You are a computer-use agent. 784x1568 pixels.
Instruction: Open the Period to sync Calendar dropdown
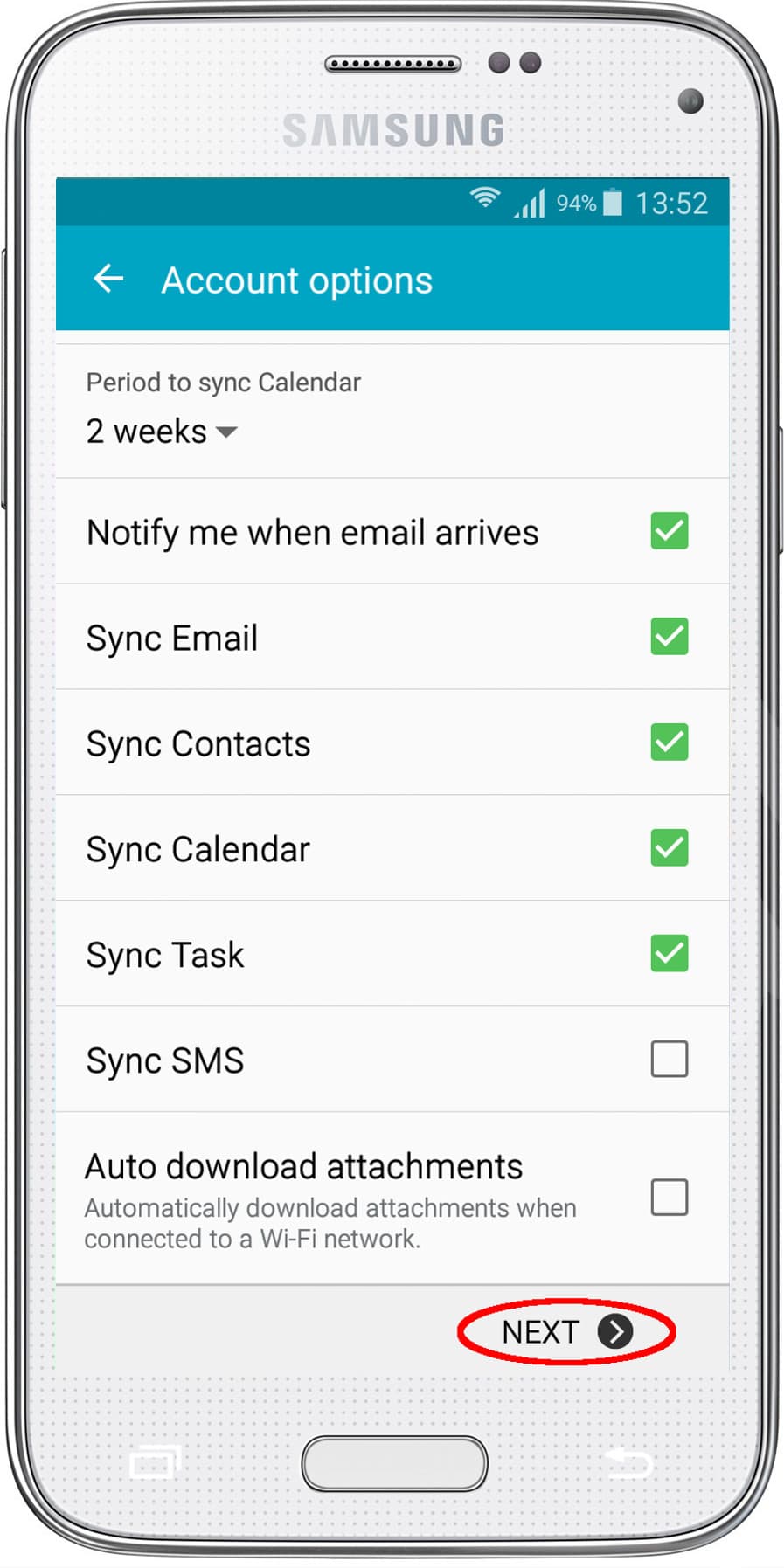pos(161,432)
